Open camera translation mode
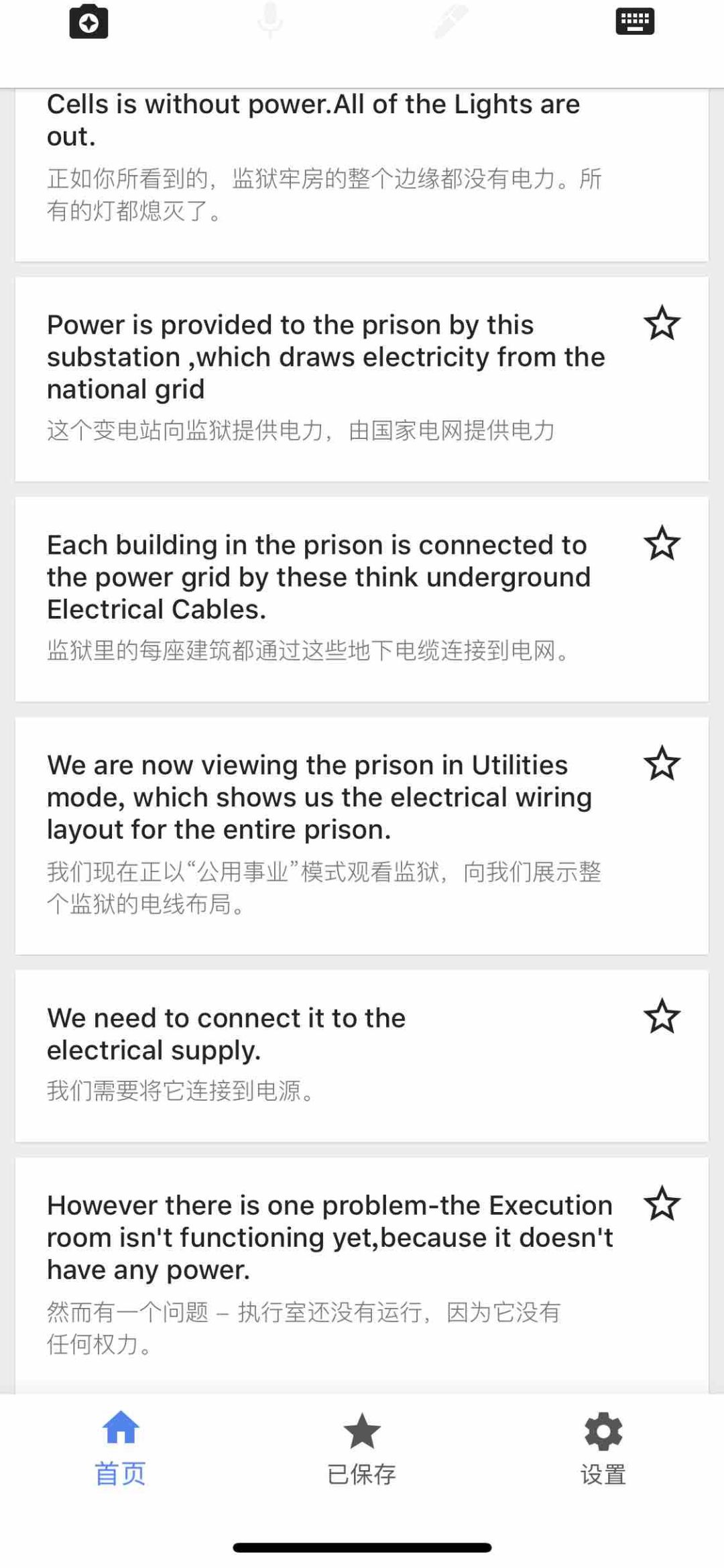The height and width of the screenshot is (1568, 724). (x=88, y=22)
